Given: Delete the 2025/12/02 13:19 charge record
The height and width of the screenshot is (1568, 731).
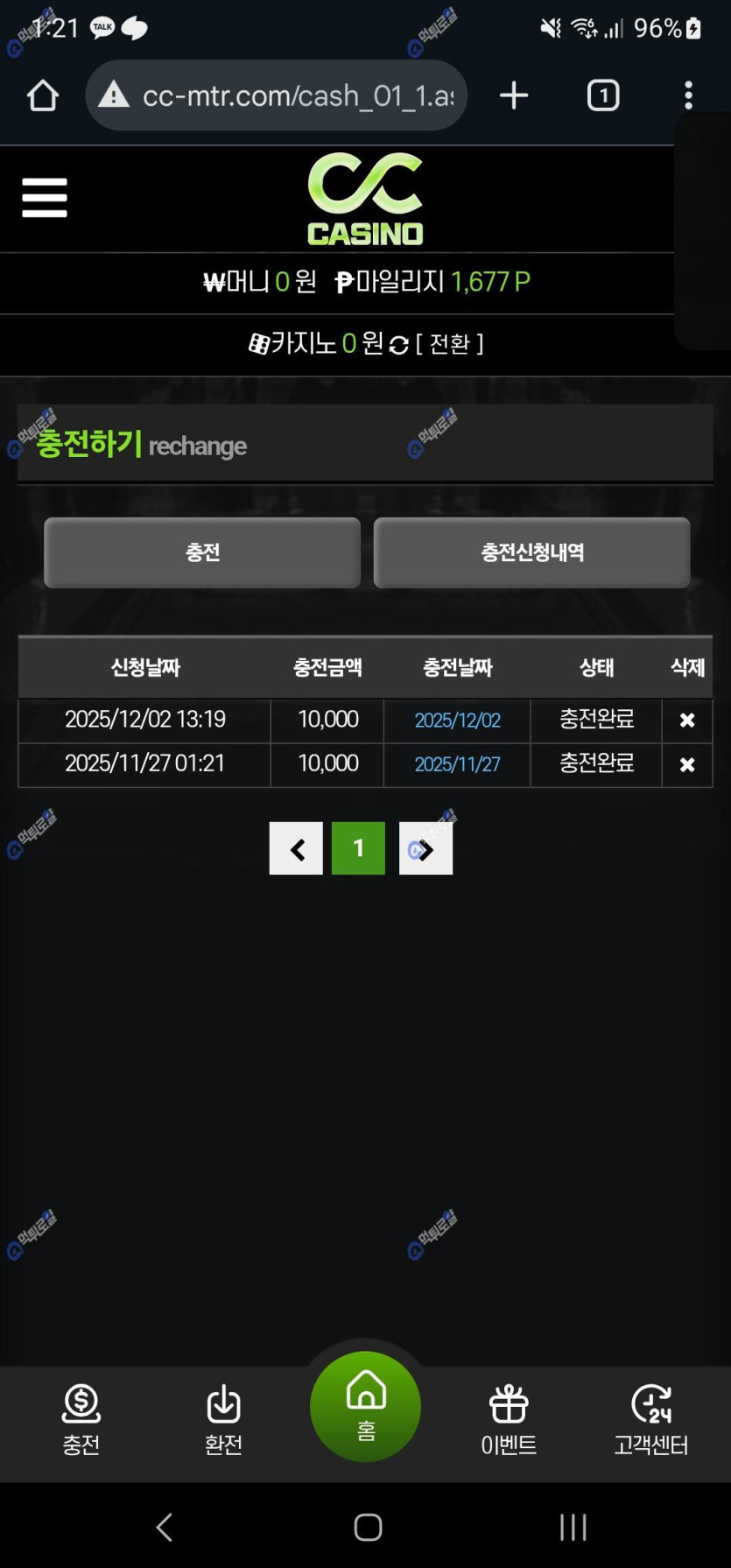Looking at the screenshot, I should 687,721.
